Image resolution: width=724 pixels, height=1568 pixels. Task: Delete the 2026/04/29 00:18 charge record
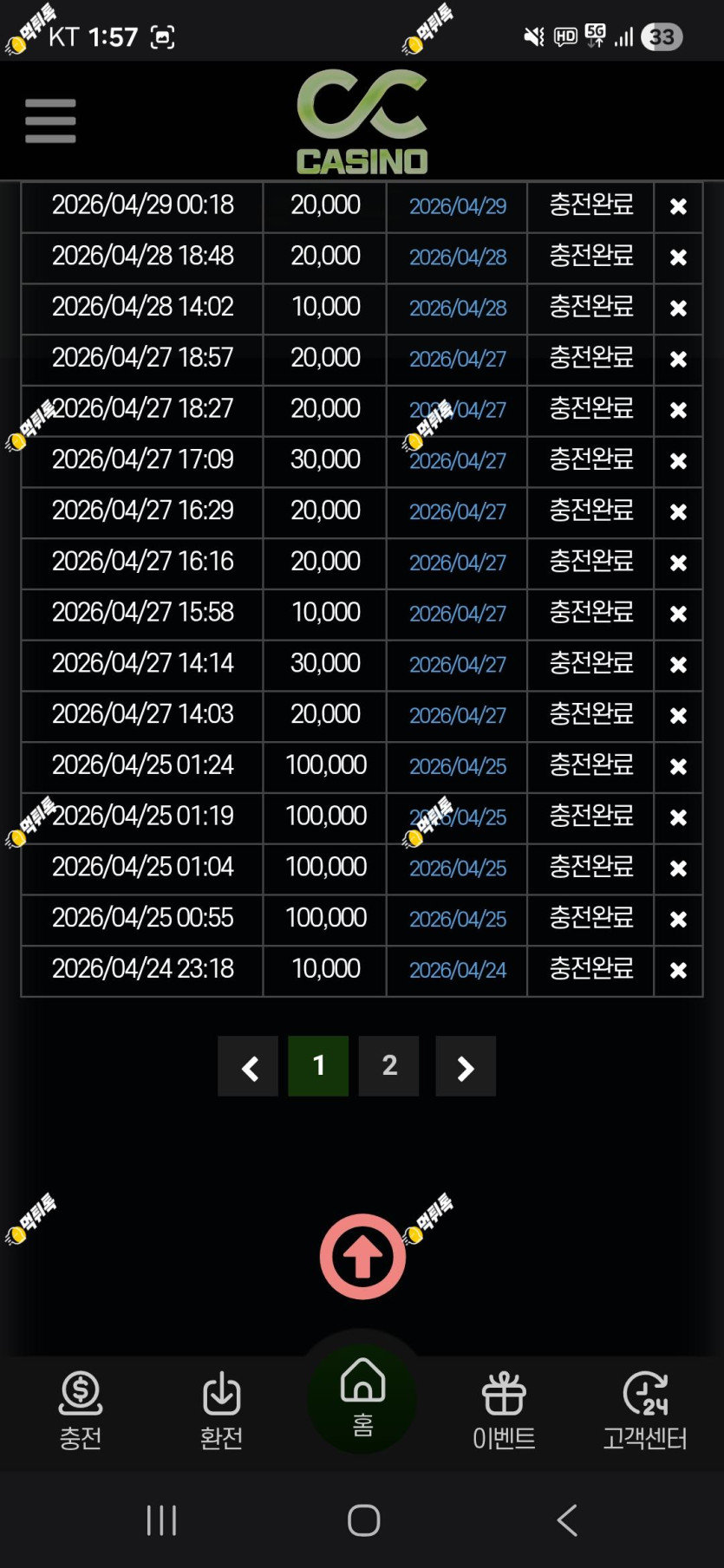click(x=678, y=206)
